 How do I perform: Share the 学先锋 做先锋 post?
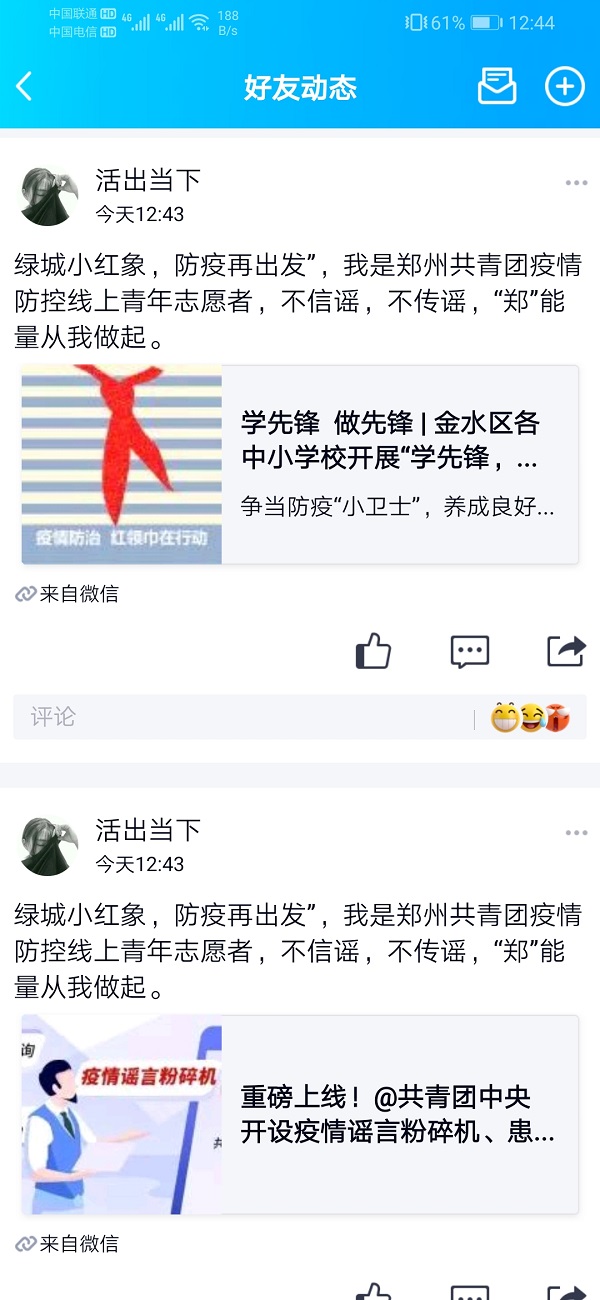(x=565, y=651)
